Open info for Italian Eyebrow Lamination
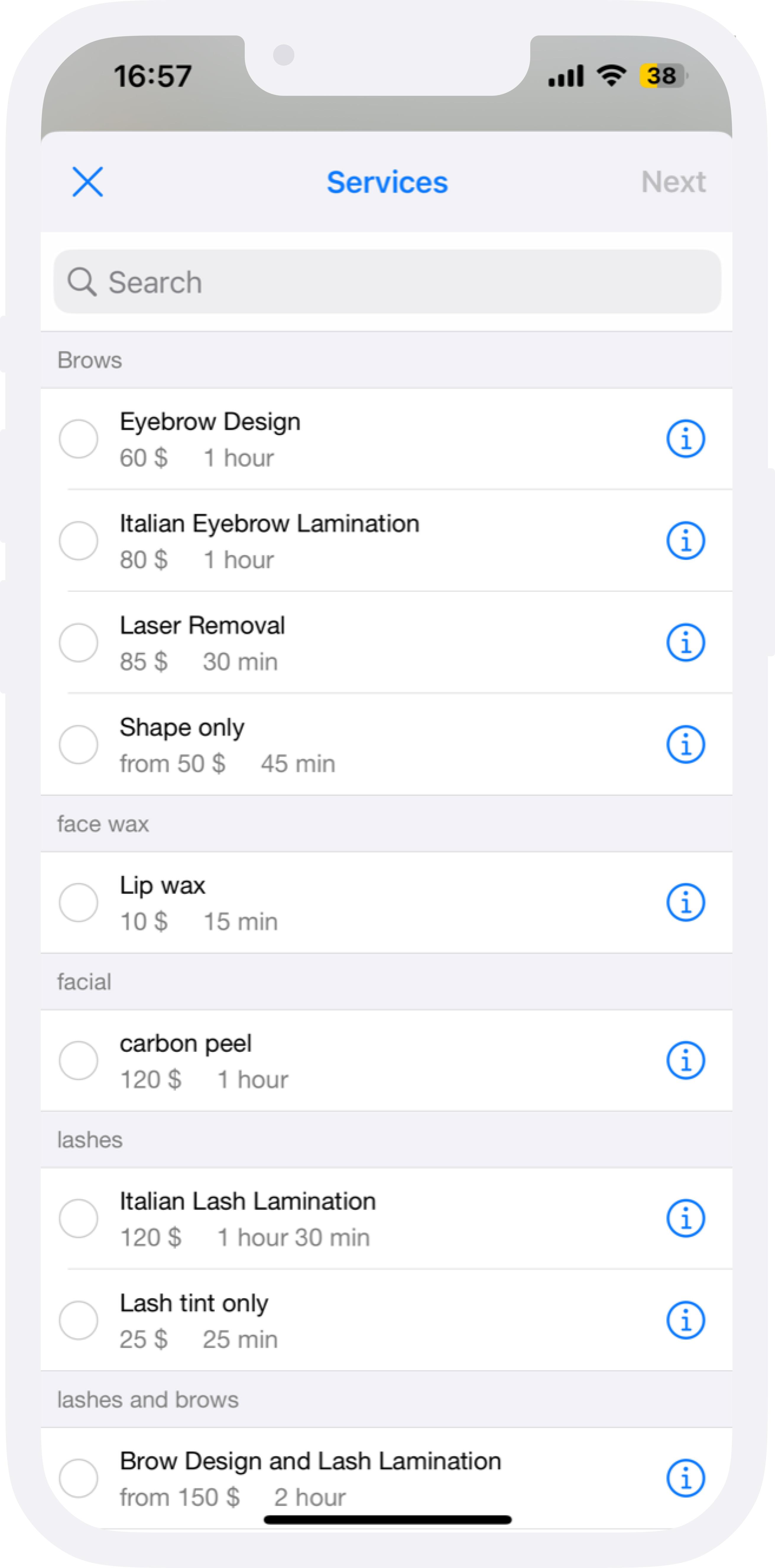This screenshot has height=1568, width=775. click(685, 540)
